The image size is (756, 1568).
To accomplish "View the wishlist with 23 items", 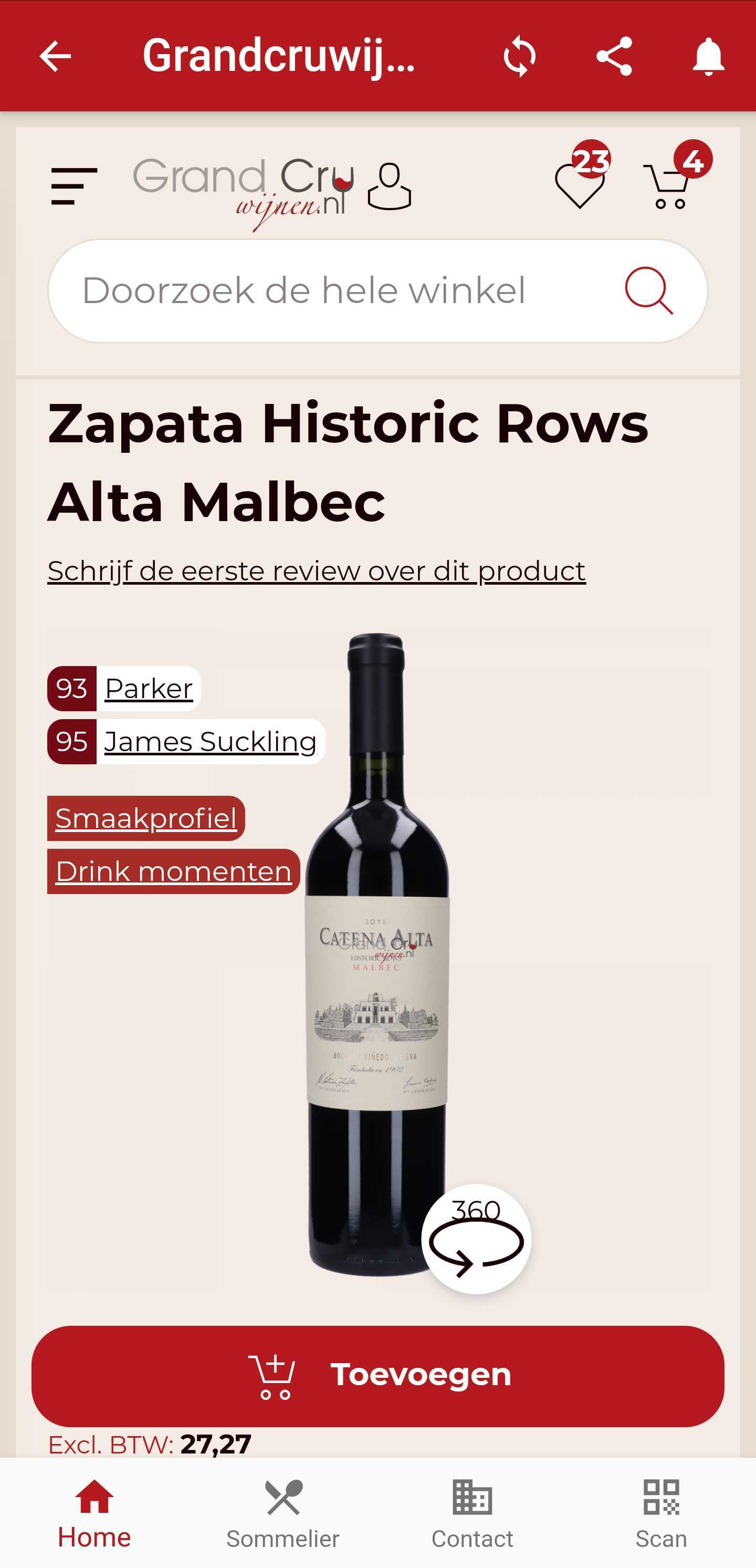I will [x=580, y=183].
